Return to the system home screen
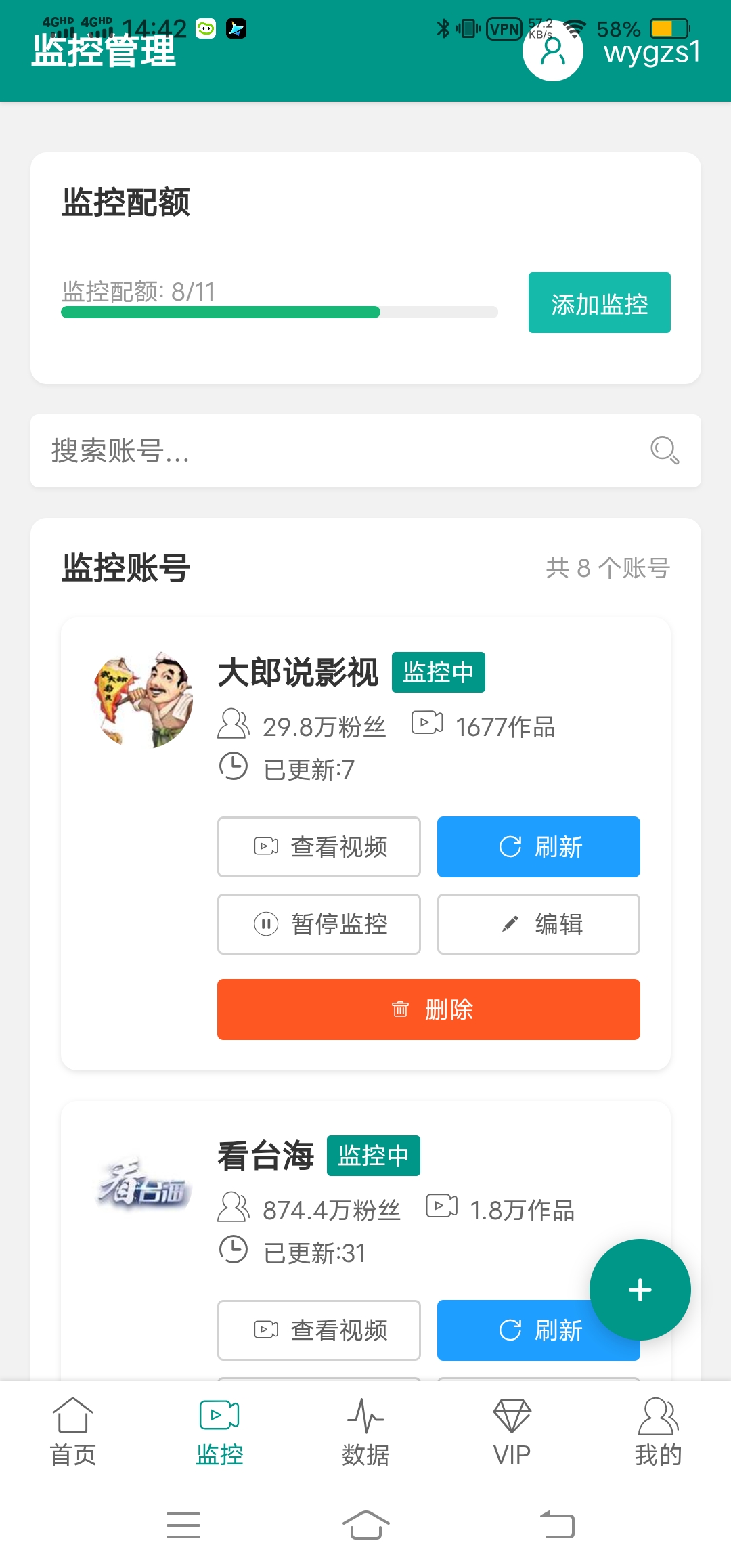 coord(365,1525)
